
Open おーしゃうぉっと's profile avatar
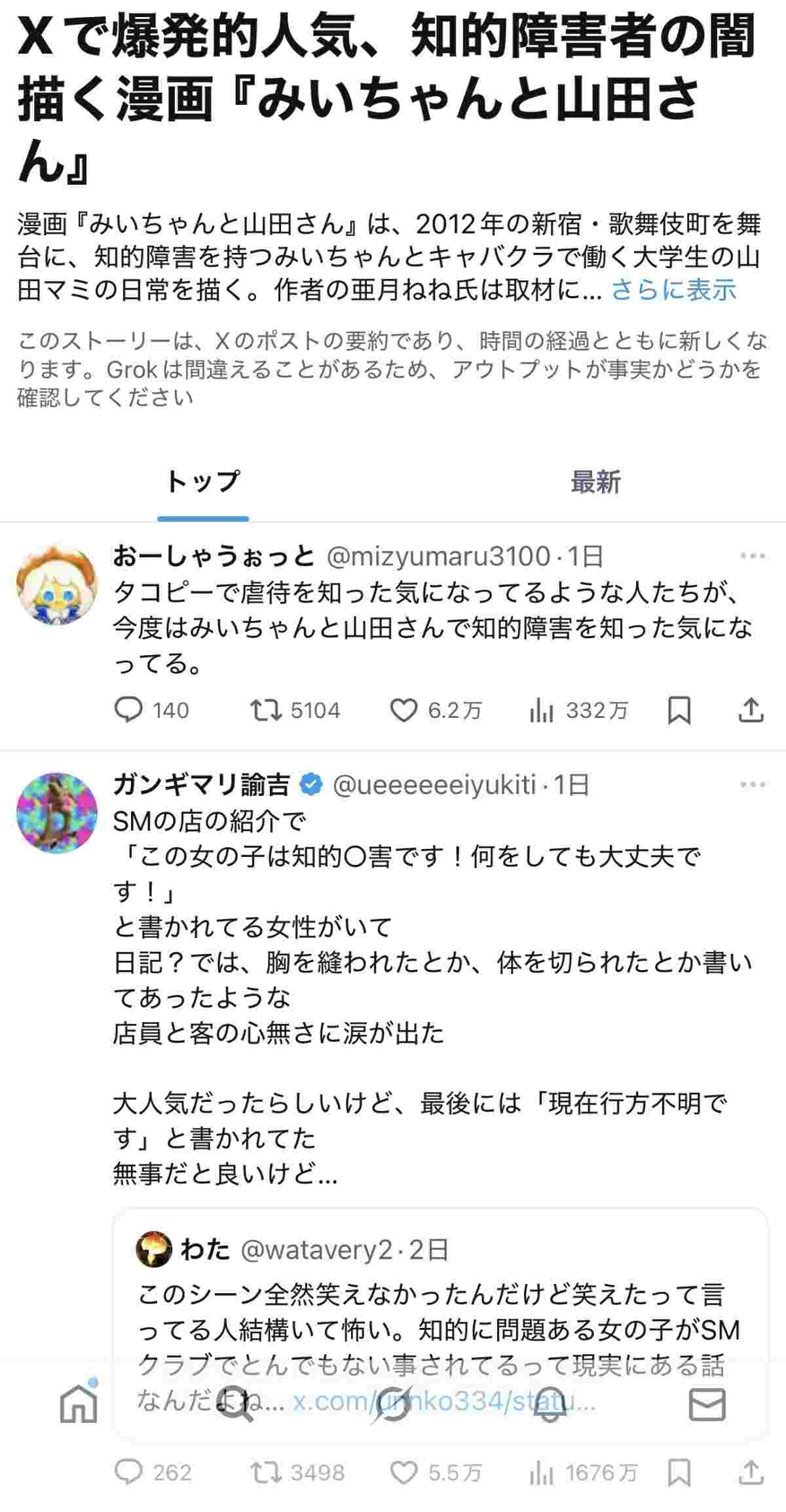coord(56,583)
